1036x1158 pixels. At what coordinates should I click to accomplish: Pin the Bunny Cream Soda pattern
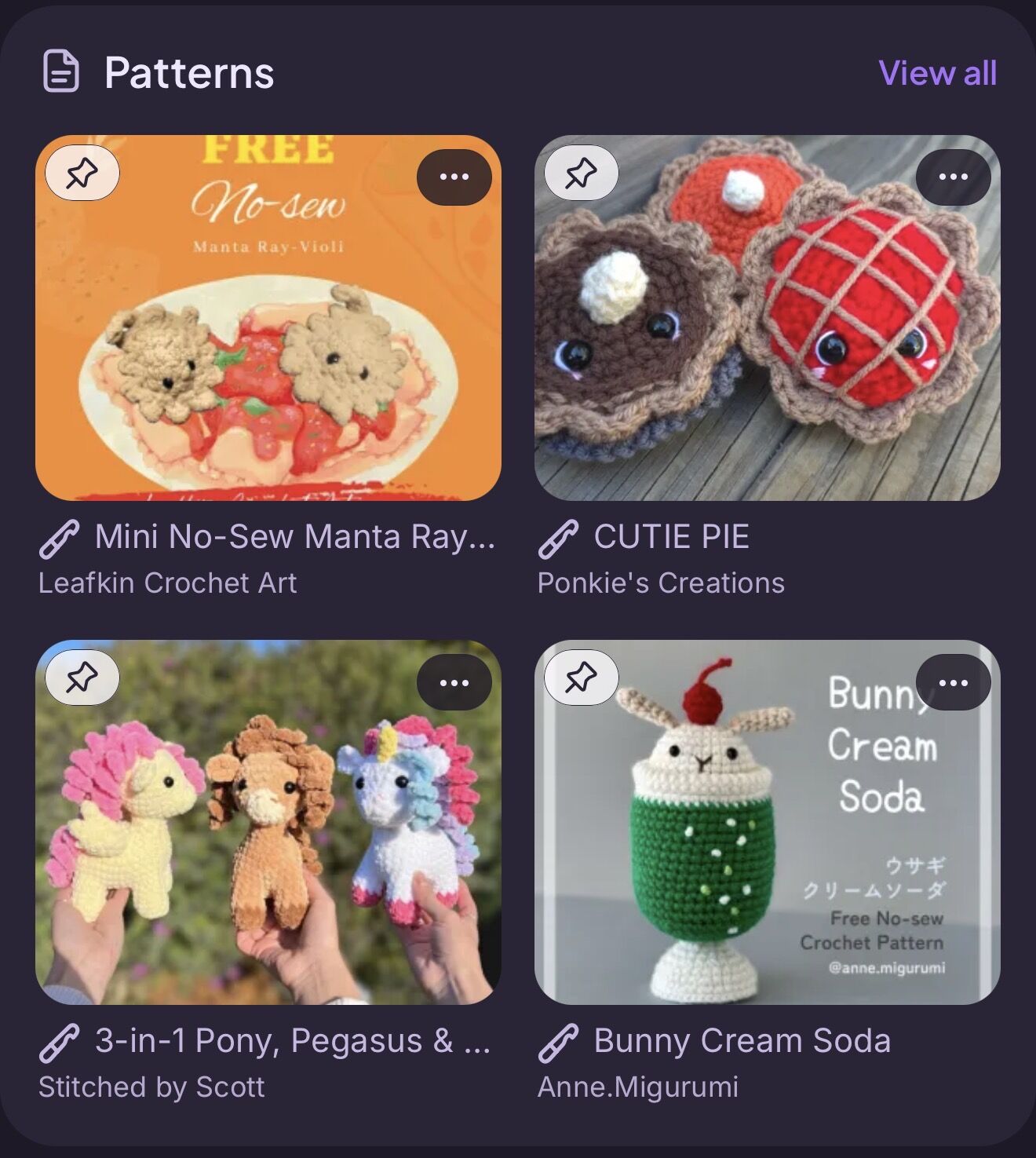coord(581,678)
